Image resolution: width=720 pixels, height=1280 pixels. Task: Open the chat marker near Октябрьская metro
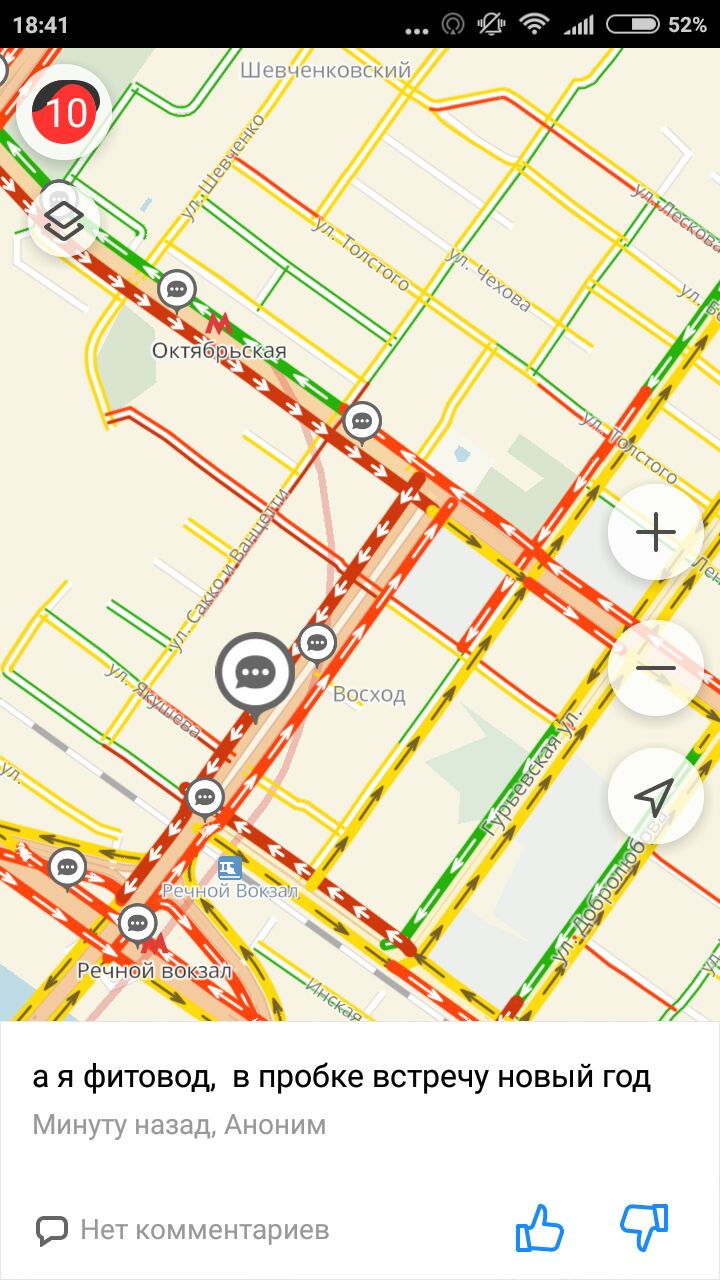(177, 290)
